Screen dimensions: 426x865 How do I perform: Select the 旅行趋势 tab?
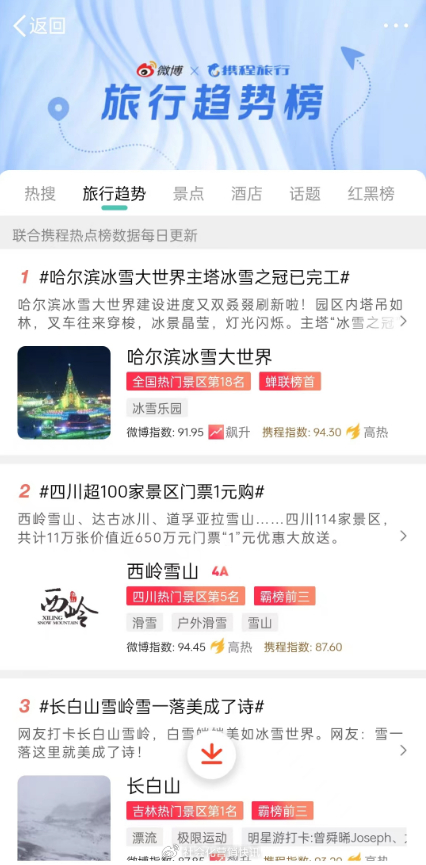pos(114,194)
